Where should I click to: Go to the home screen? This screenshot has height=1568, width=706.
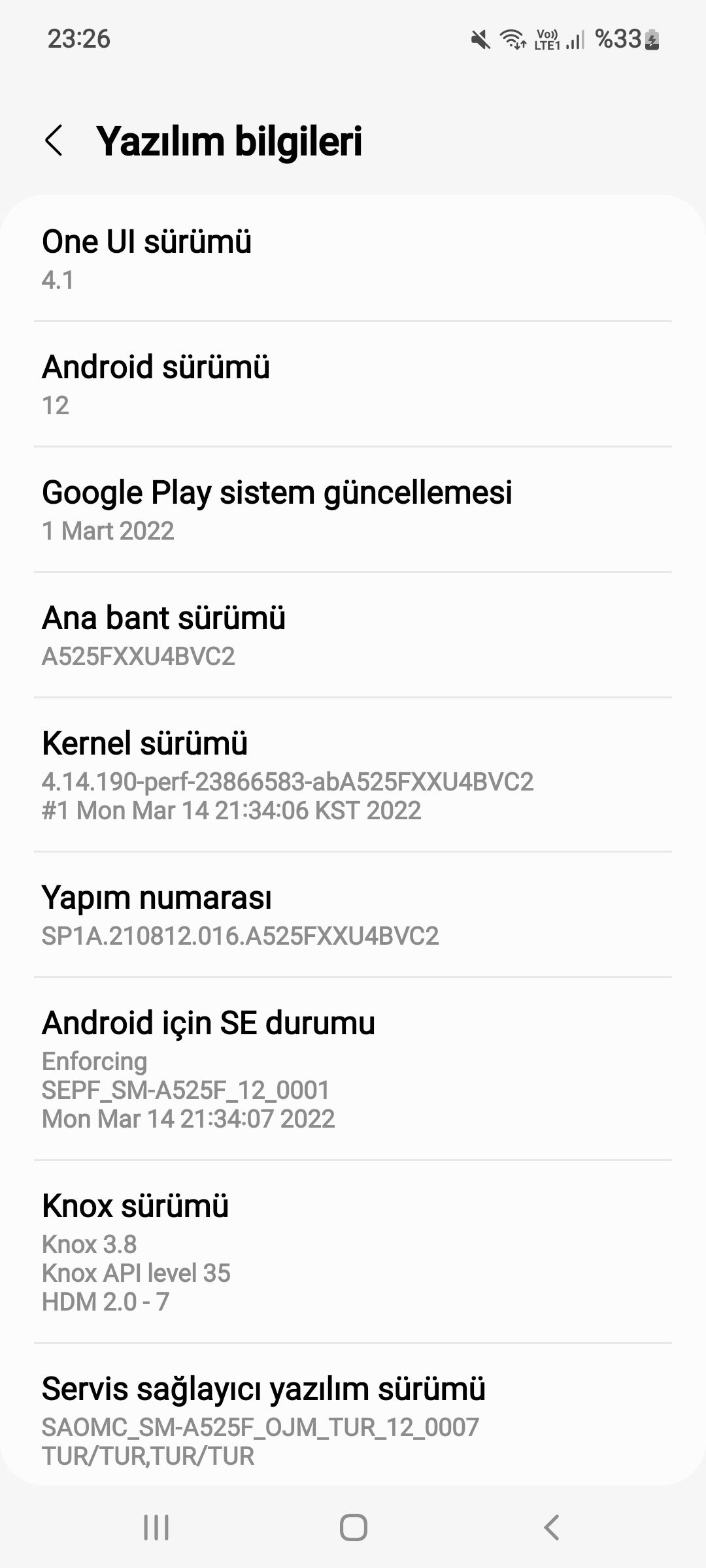[353, 1527]
